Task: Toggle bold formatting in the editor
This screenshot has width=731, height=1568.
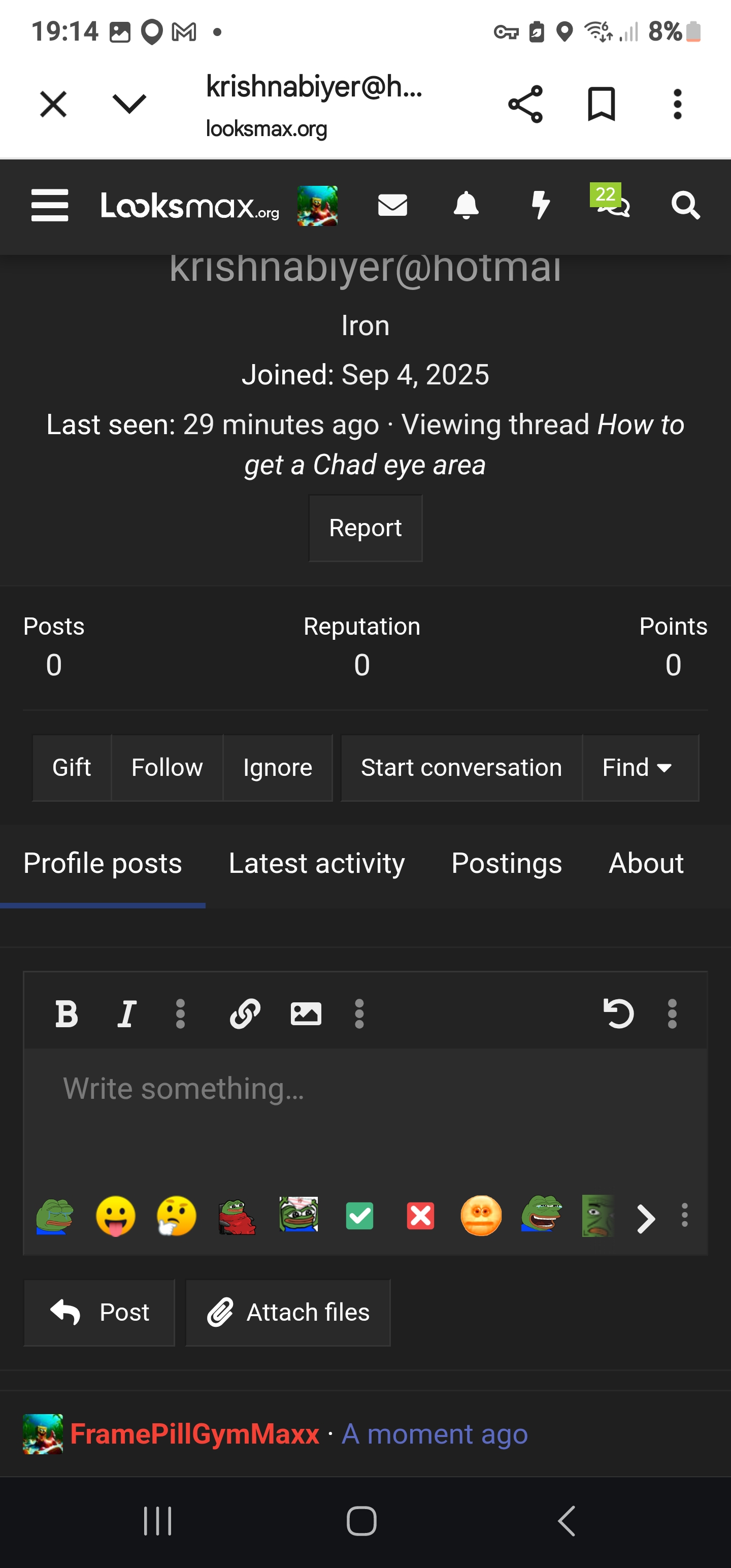Action: 67,1014
